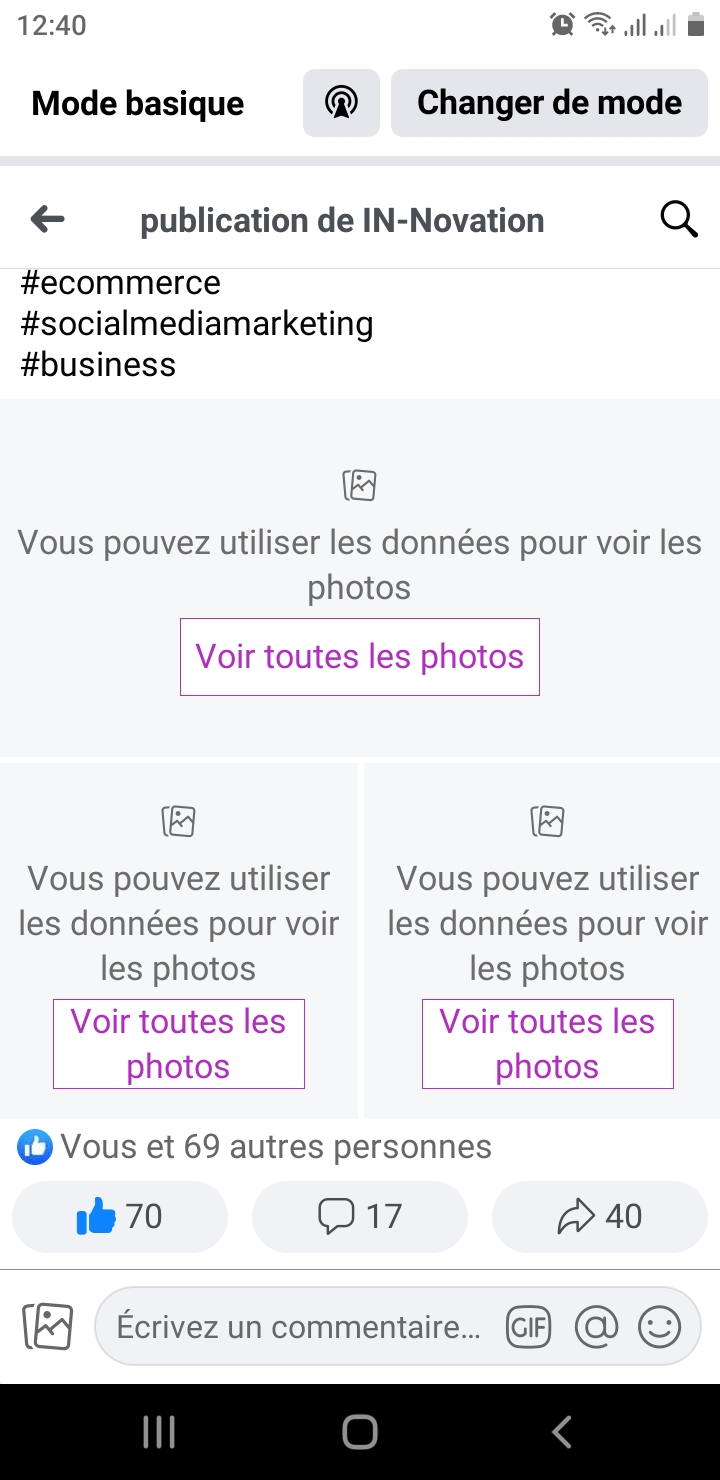Tap the like button showing 70
The width and height of the screenshot is (720, 1480).
120,1216
